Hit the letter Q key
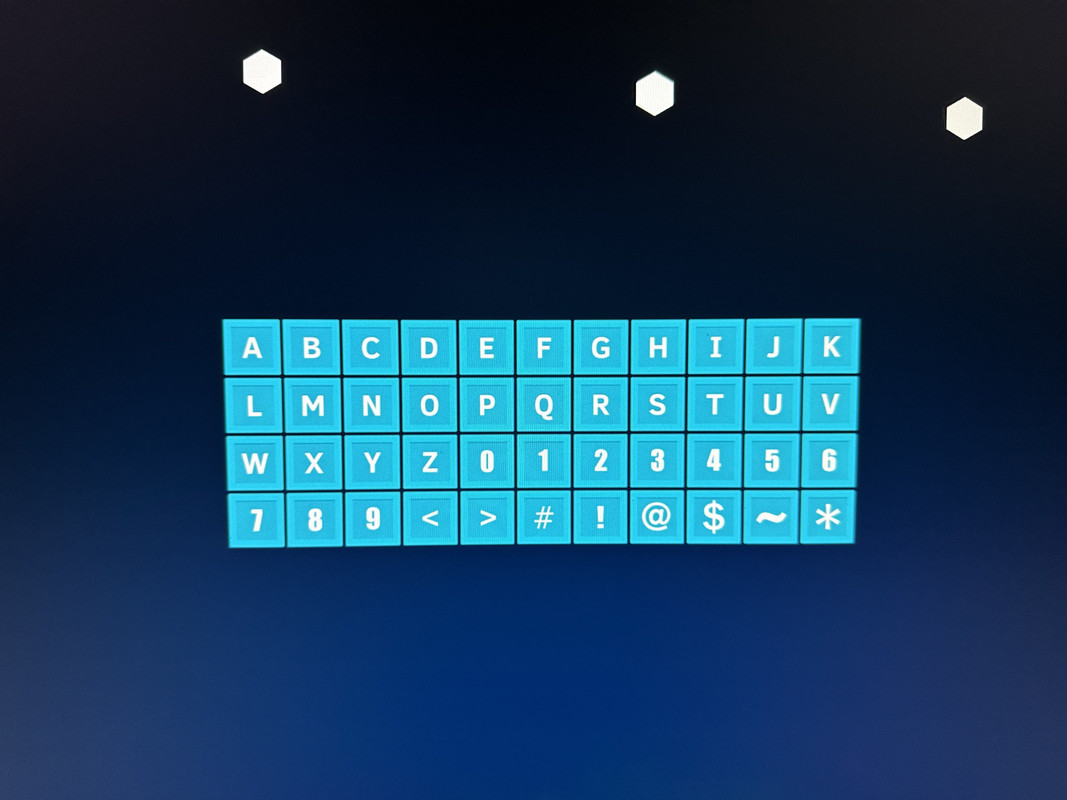 [544, 405]
